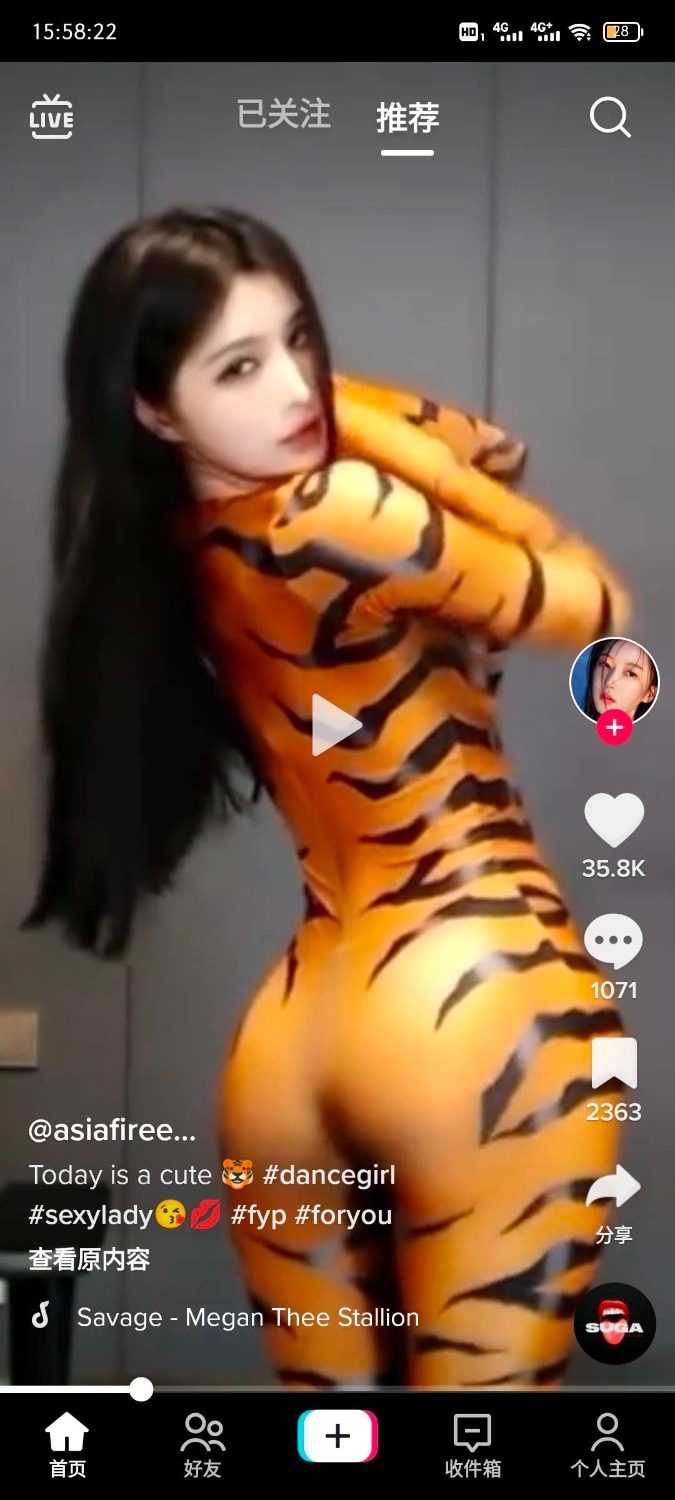This screenshot has width=675, height=1500.
Task: Switch to the 已关注 tab
Action: tap(283, 115)
